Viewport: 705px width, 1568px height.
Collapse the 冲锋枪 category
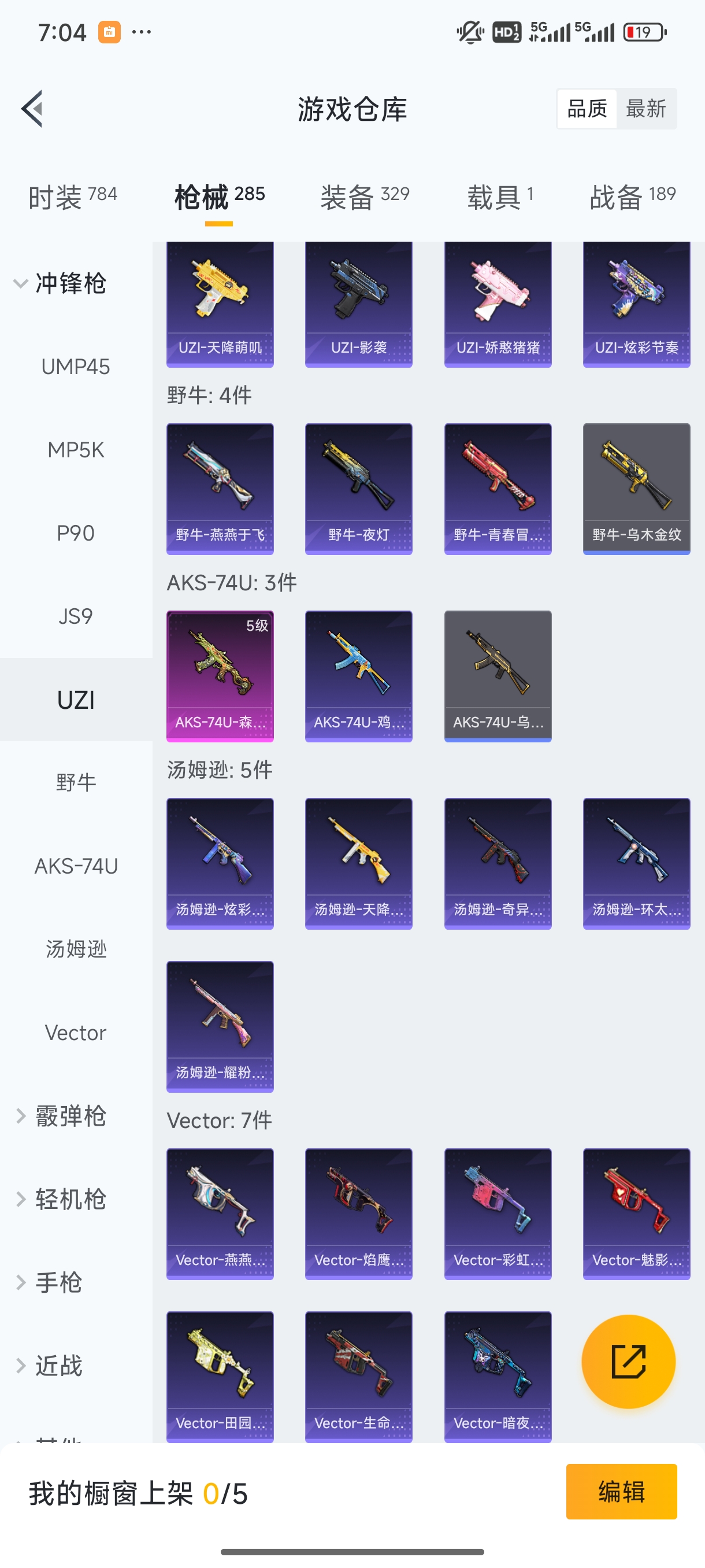point(61,284)
